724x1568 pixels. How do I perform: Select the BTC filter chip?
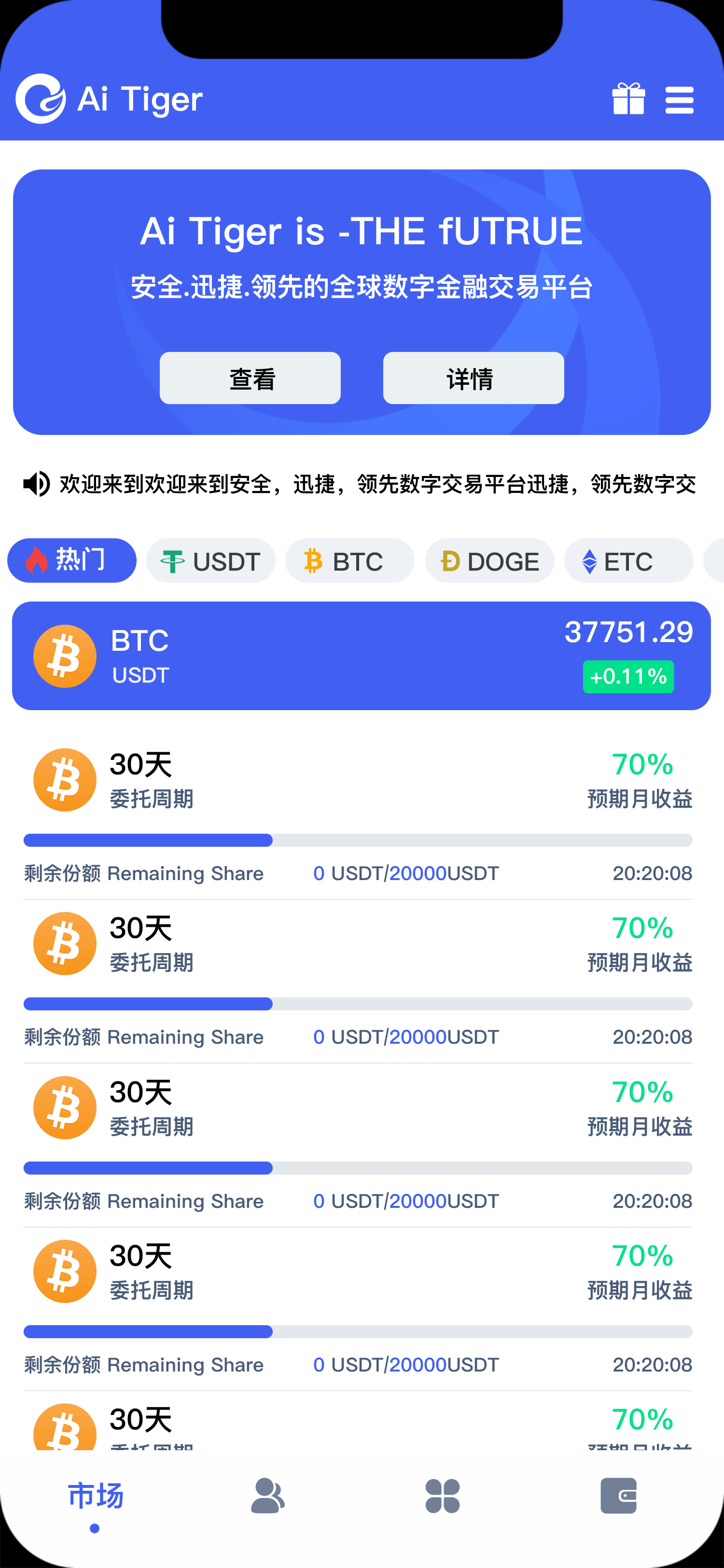(x=350, y=560)
